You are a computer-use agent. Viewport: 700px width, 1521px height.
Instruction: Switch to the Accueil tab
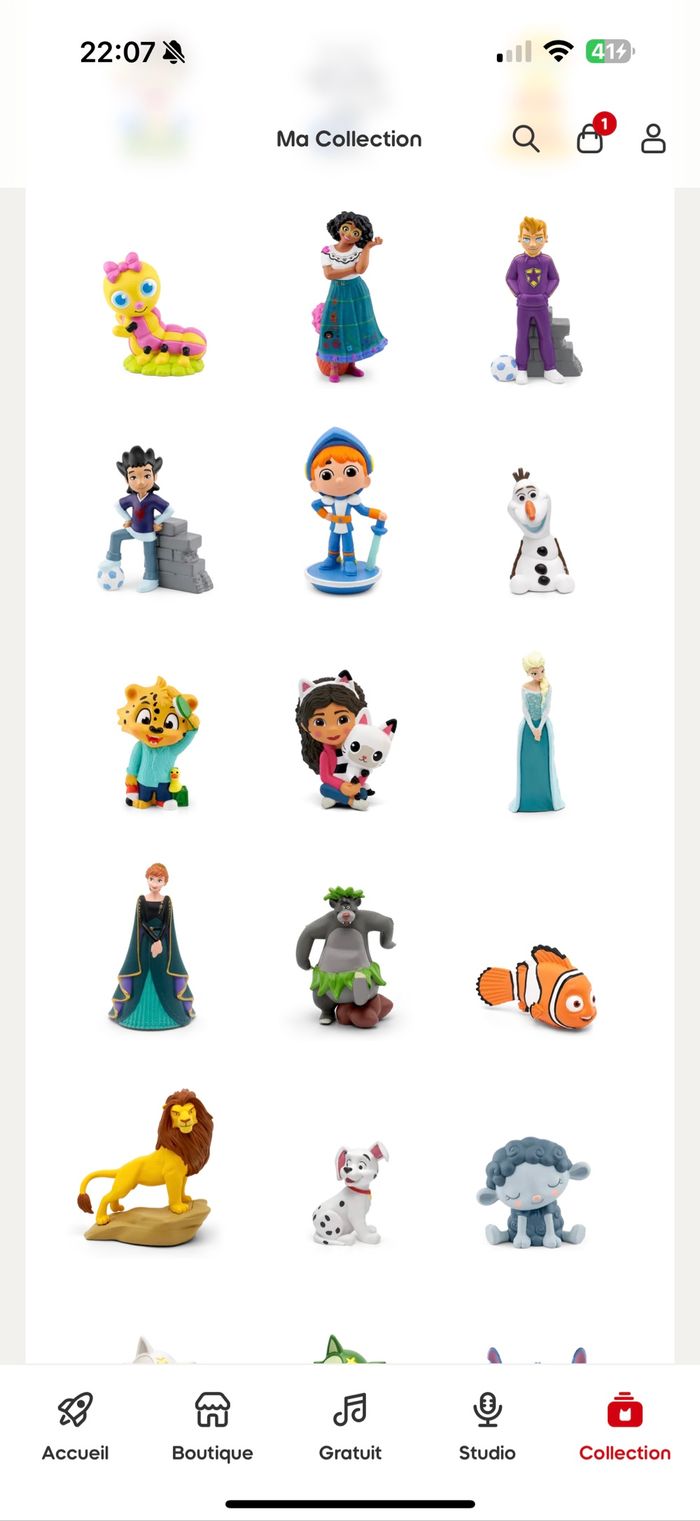tap(75, 1426)
